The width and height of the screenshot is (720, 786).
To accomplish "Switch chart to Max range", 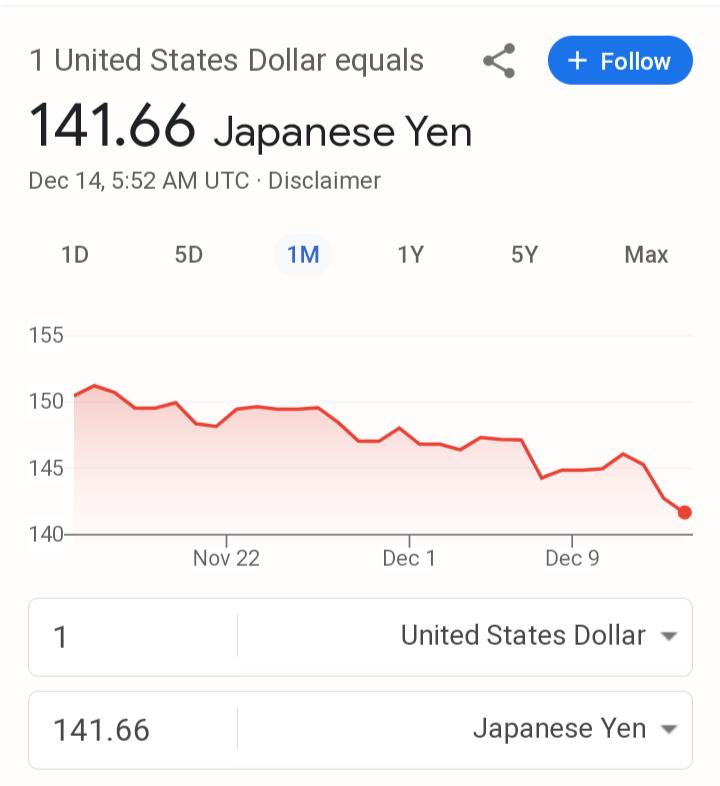I will 646,255.
